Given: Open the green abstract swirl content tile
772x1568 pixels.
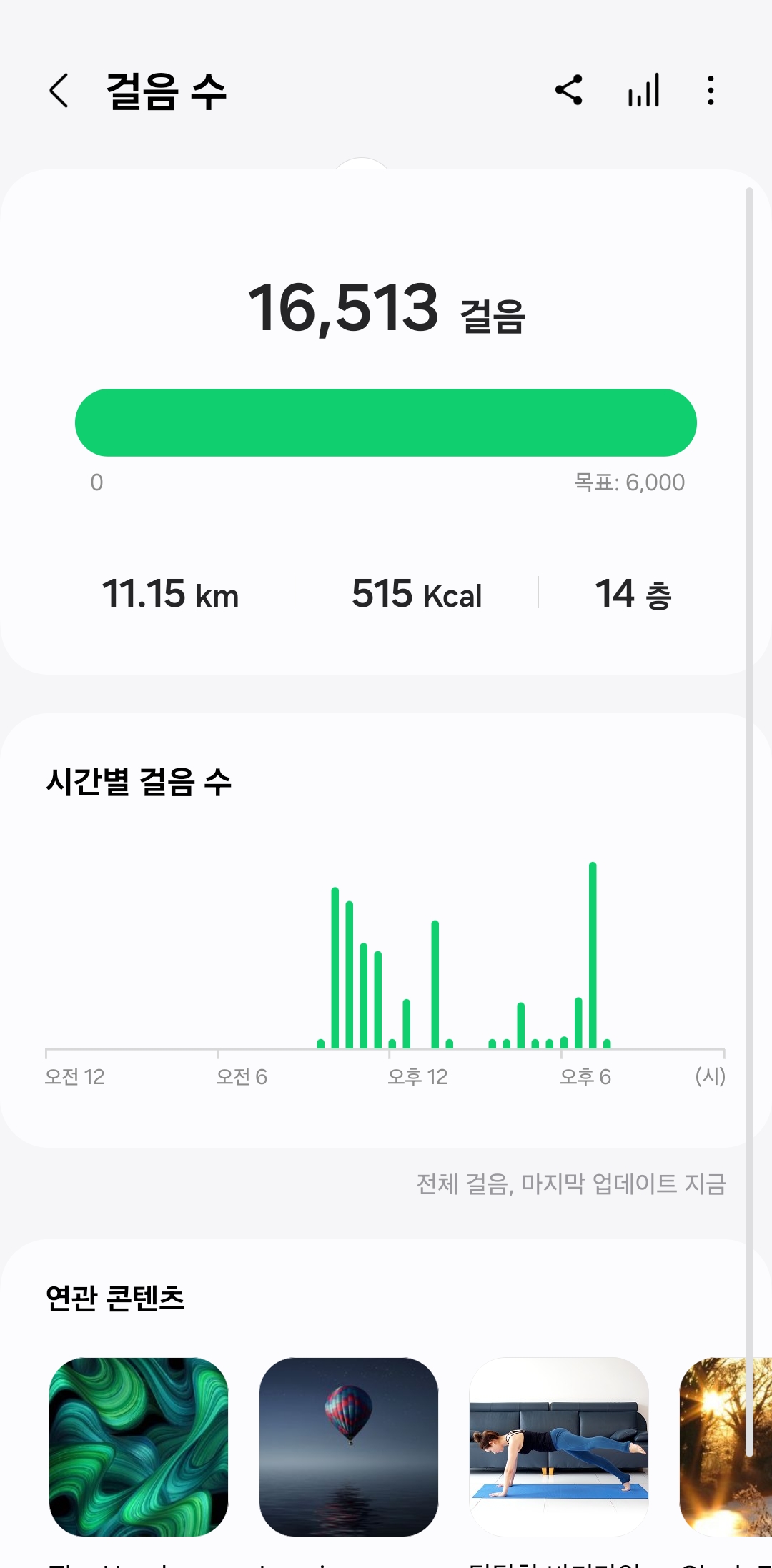Looking at the screenshot, I should pyautogui.click(x=139, y=1447).
